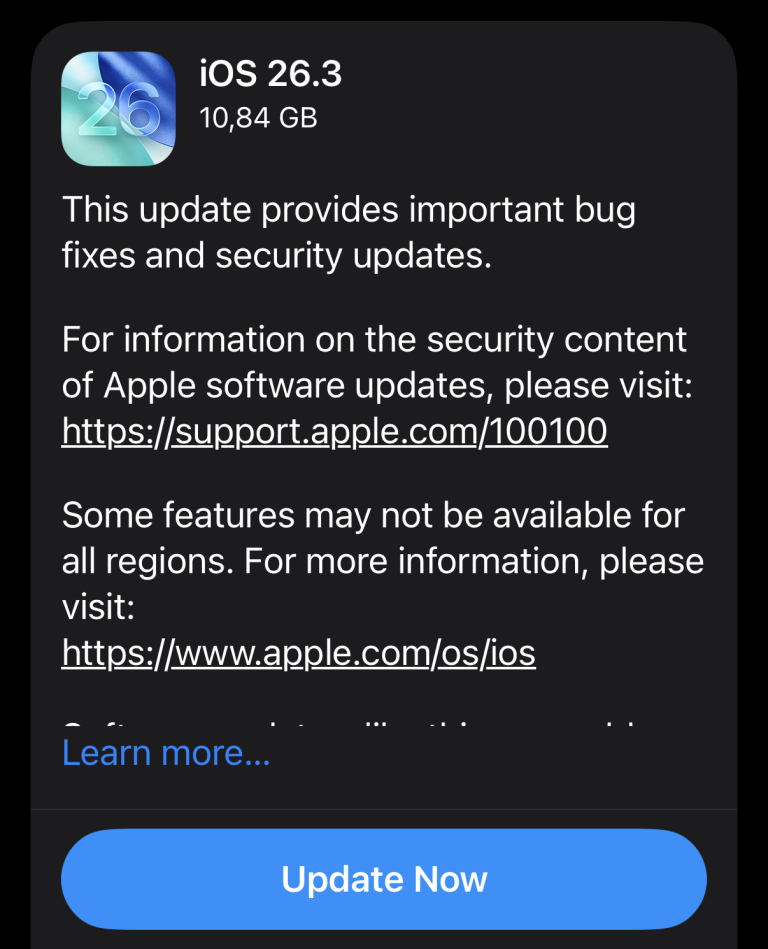The width and height of the screenshot is (768, 949).
Task: Open the https://support.apple.com/100100 link
Action: pos(334,431)
